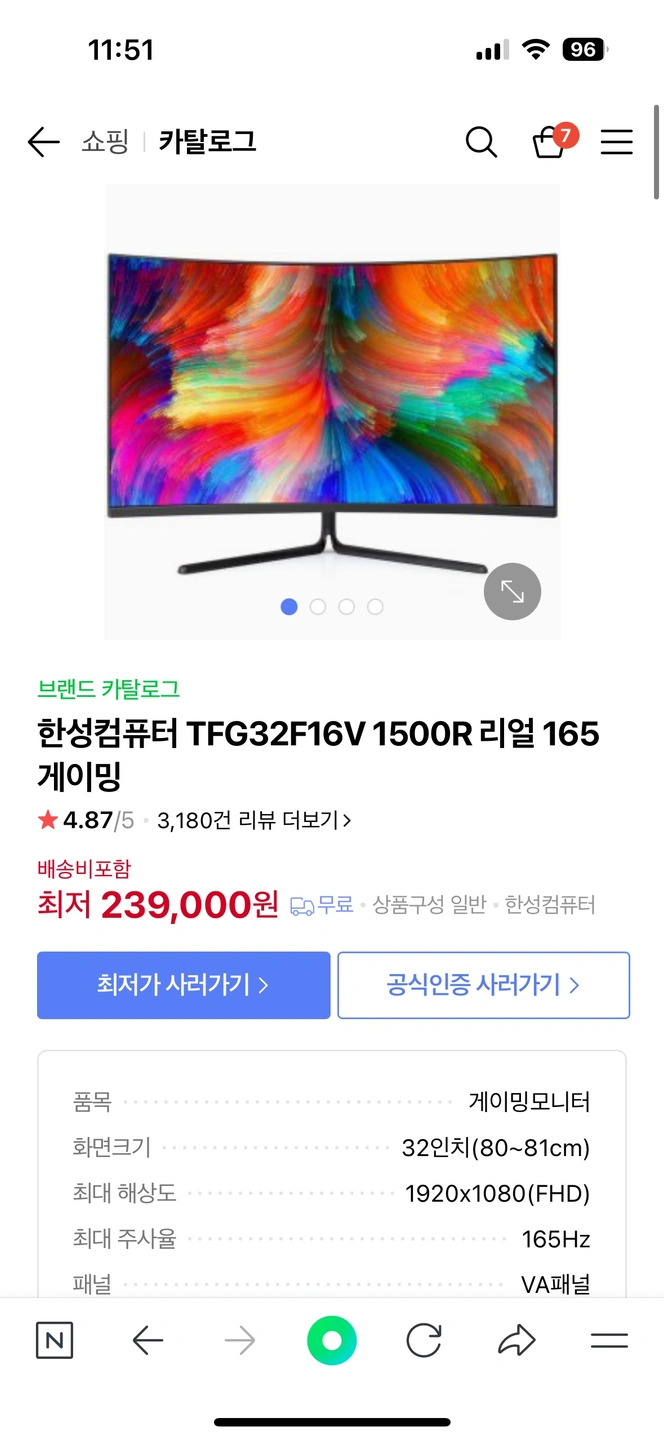Image resolution: width=664 pixels, height=1440 pixels.
Task: Open the search magnifier icon
Action: (x=481, y=142)
